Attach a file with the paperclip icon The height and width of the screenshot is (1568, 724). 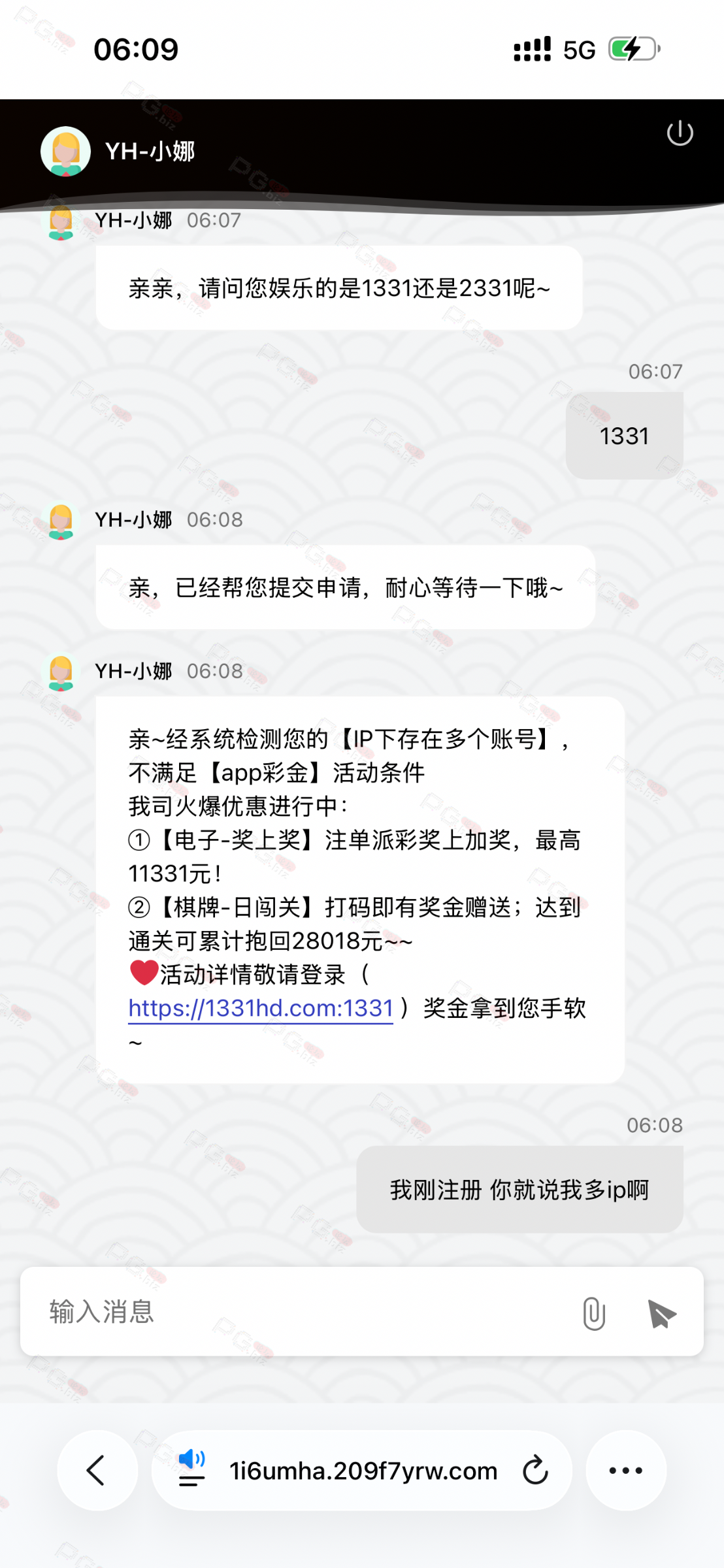point(593,1313)
